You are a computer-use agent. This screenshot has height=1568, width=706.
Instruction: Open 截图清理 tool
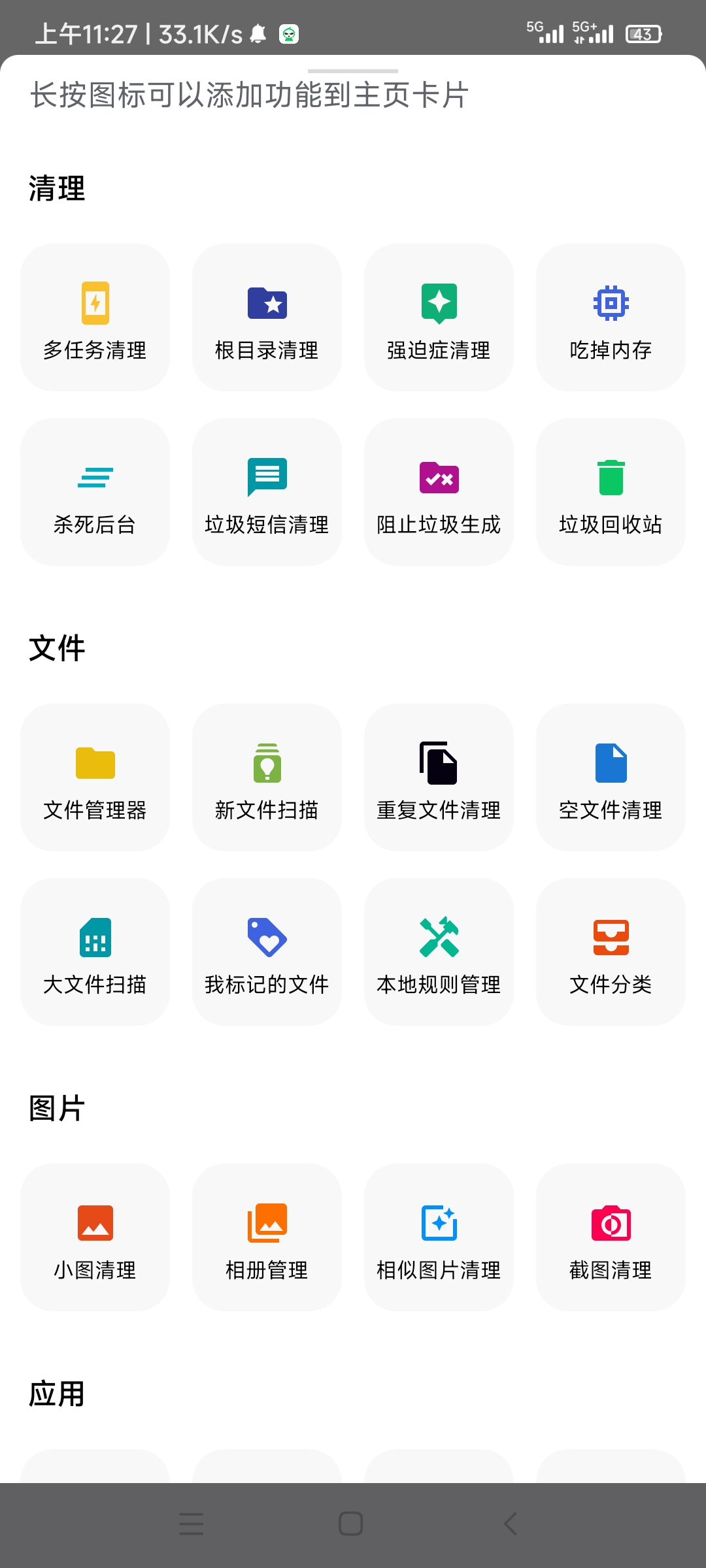point(611,1238)
